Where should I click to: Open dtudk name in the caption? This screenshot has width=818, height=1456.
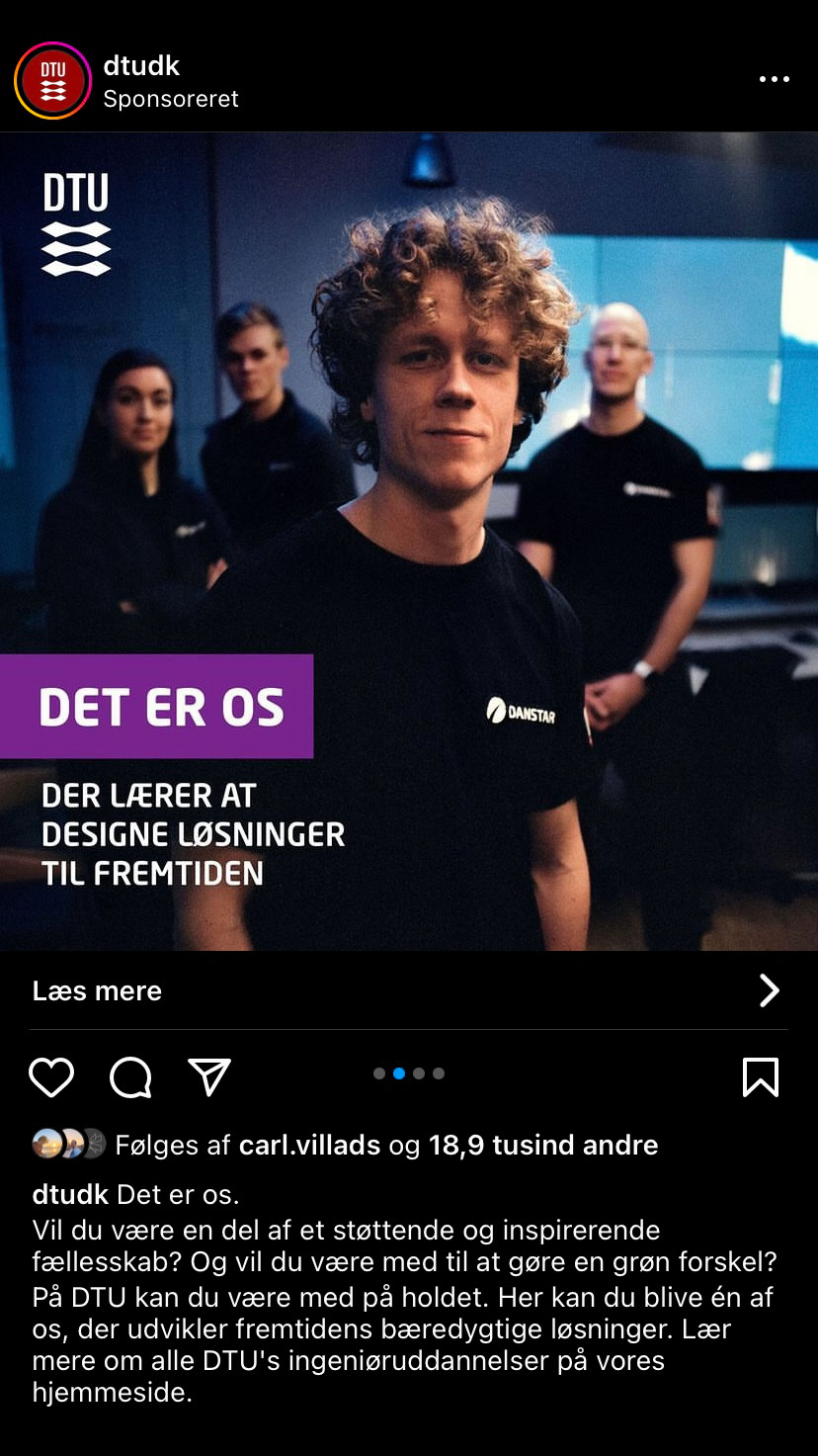coord(70,1194)
